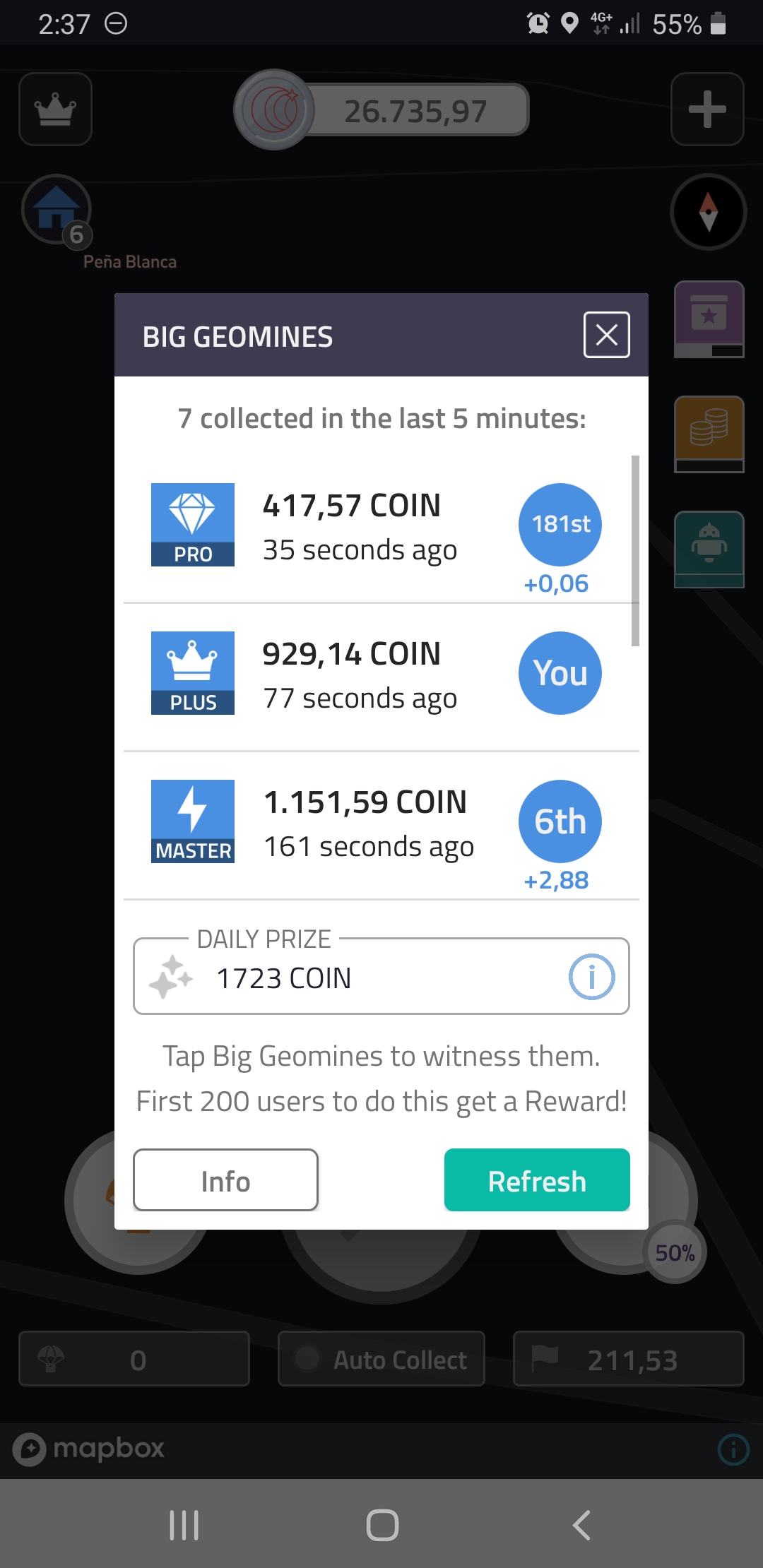
Task: Open the 417,57 COIN Pro geomine
Action: 360,527
